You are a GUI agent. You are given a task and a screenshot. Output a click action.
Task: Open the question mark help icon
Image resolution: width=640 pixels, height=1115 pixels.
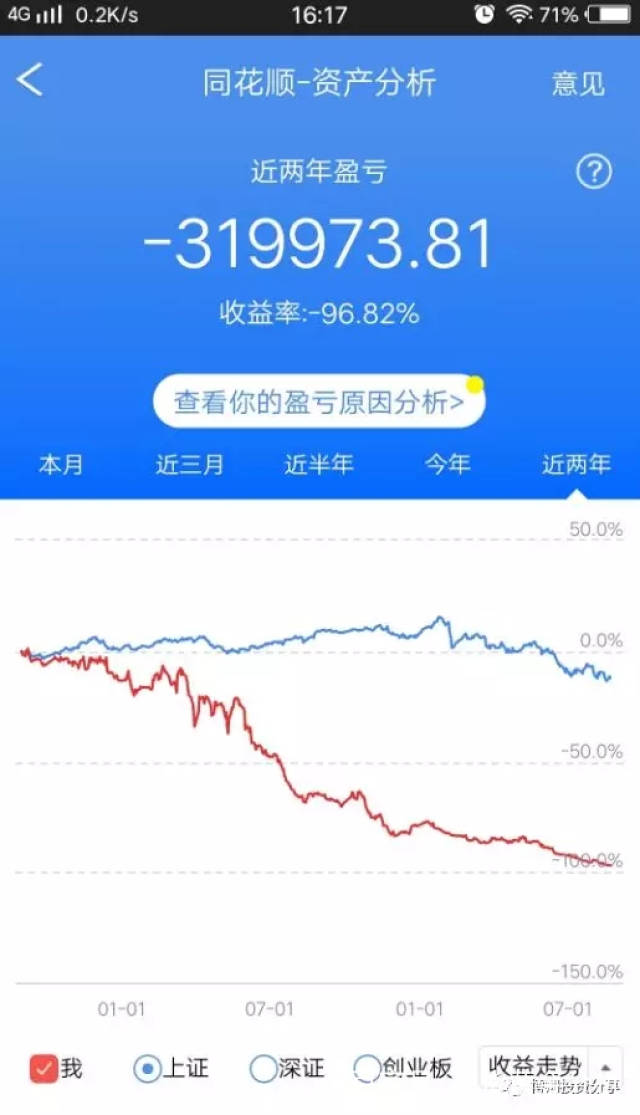pyautogui.click(x=593, y=172)
